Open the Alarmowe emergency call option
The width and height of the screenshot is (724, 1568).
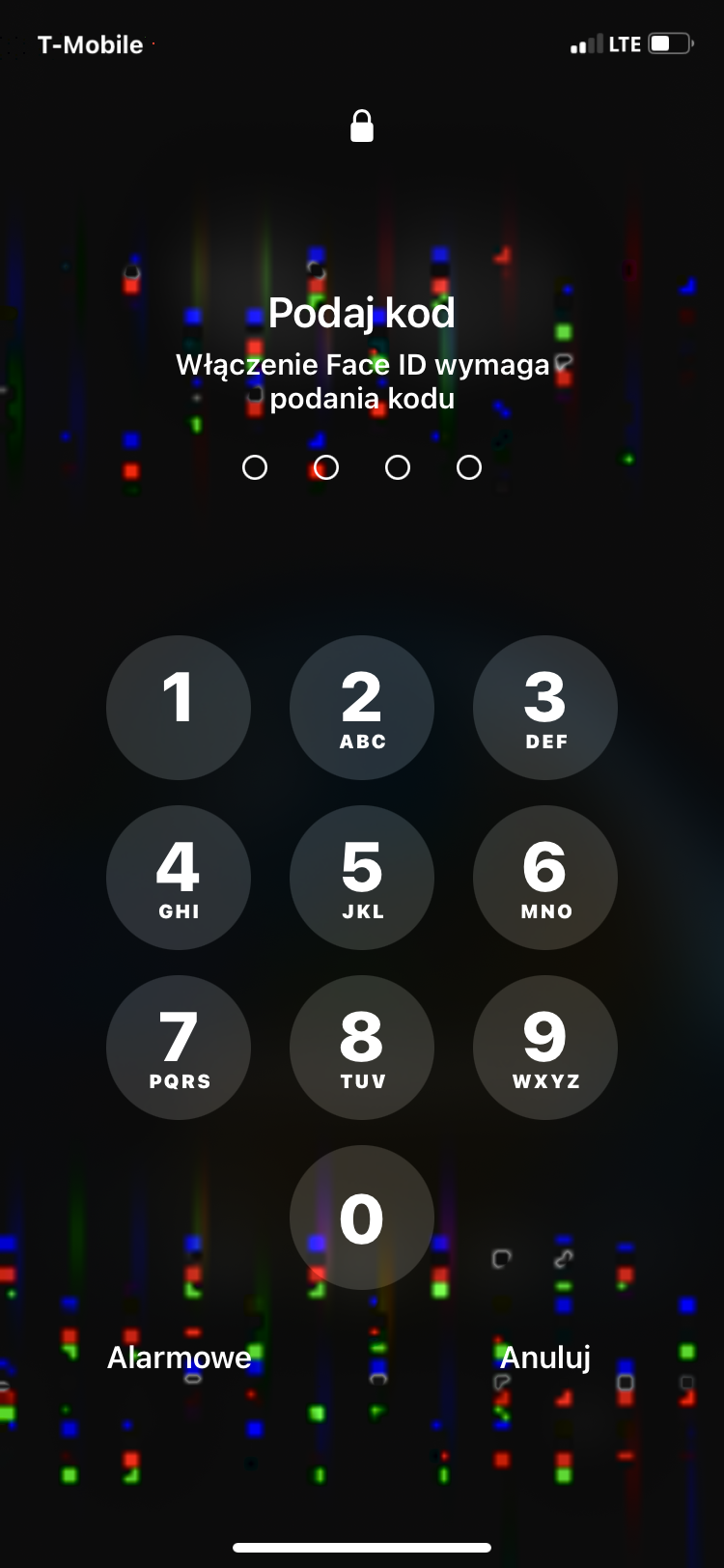coord(180,1358)
